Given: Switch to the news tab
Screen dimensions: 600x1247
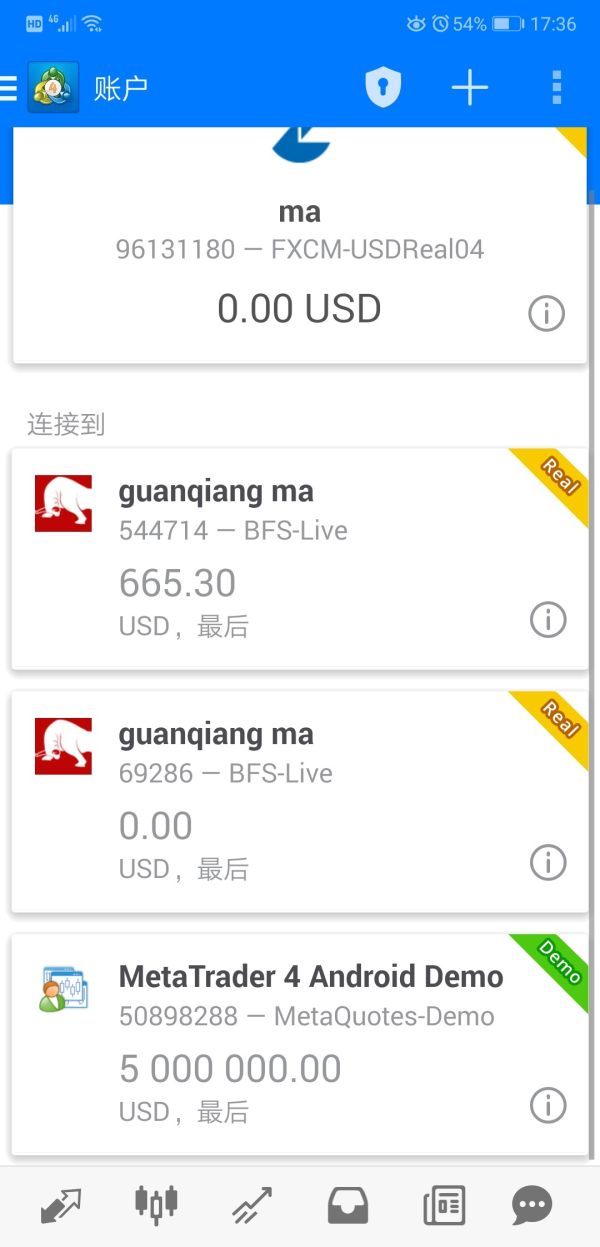Looking at the screenshot, I should [x=443, y=1206].
